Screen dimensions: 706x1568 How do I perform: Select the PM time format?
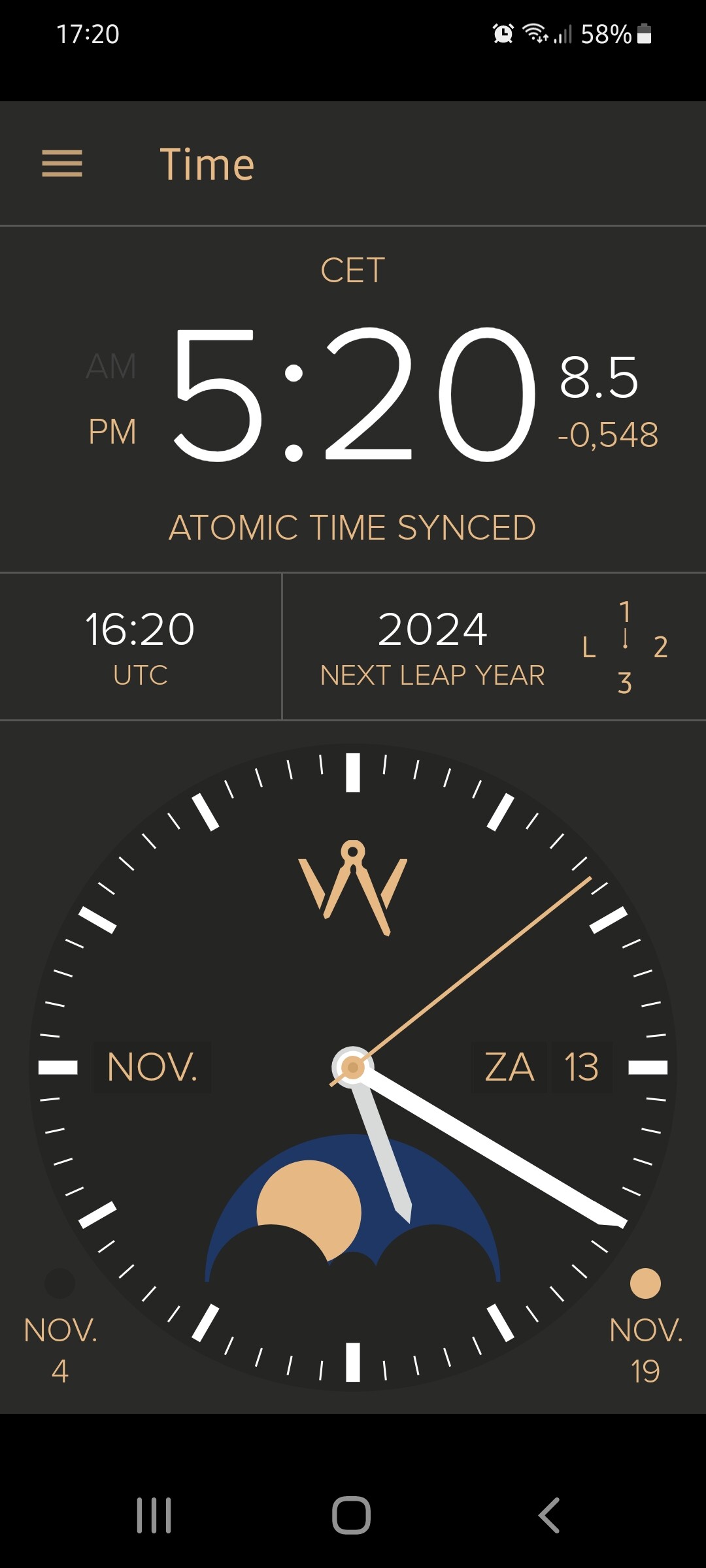point(112,432)
